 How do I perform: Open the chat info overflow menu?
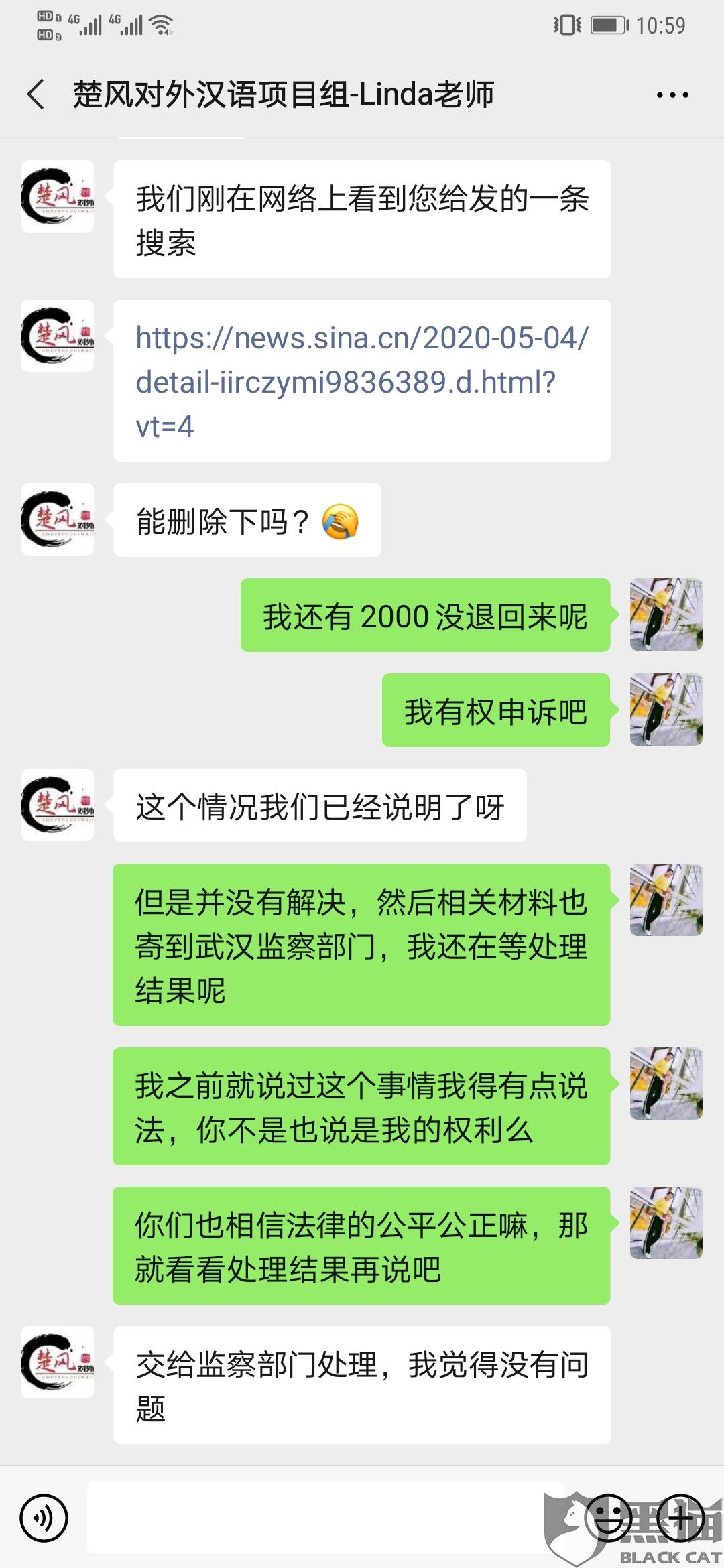click(672, 95)
